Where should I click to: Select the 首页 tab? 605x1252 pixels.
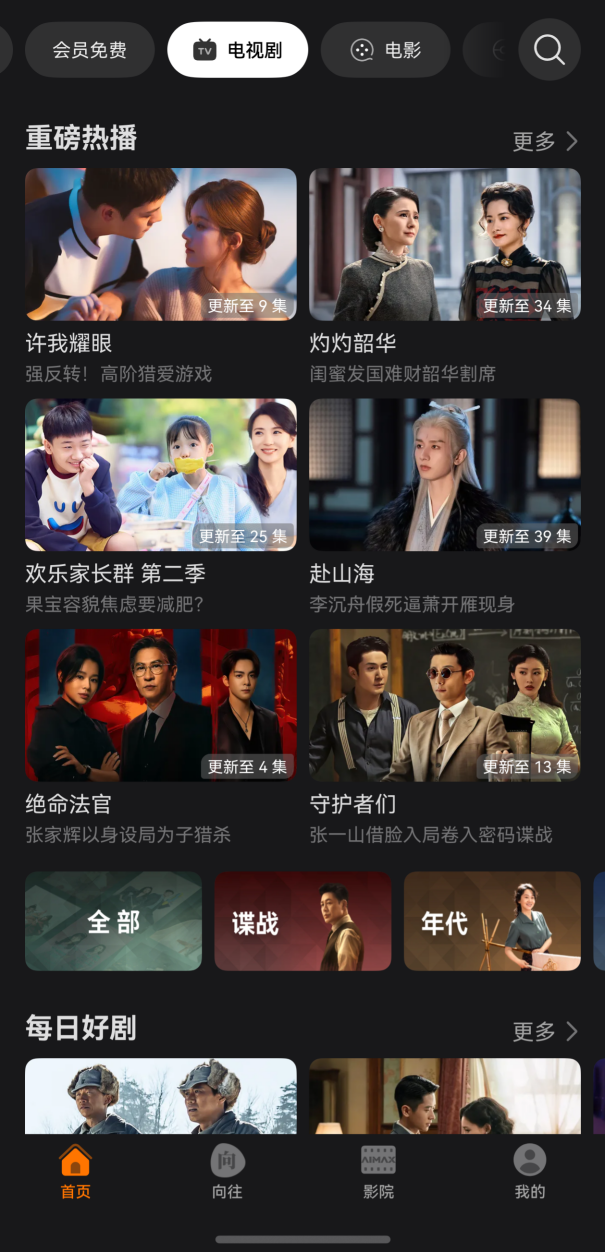coord(75,1172)
